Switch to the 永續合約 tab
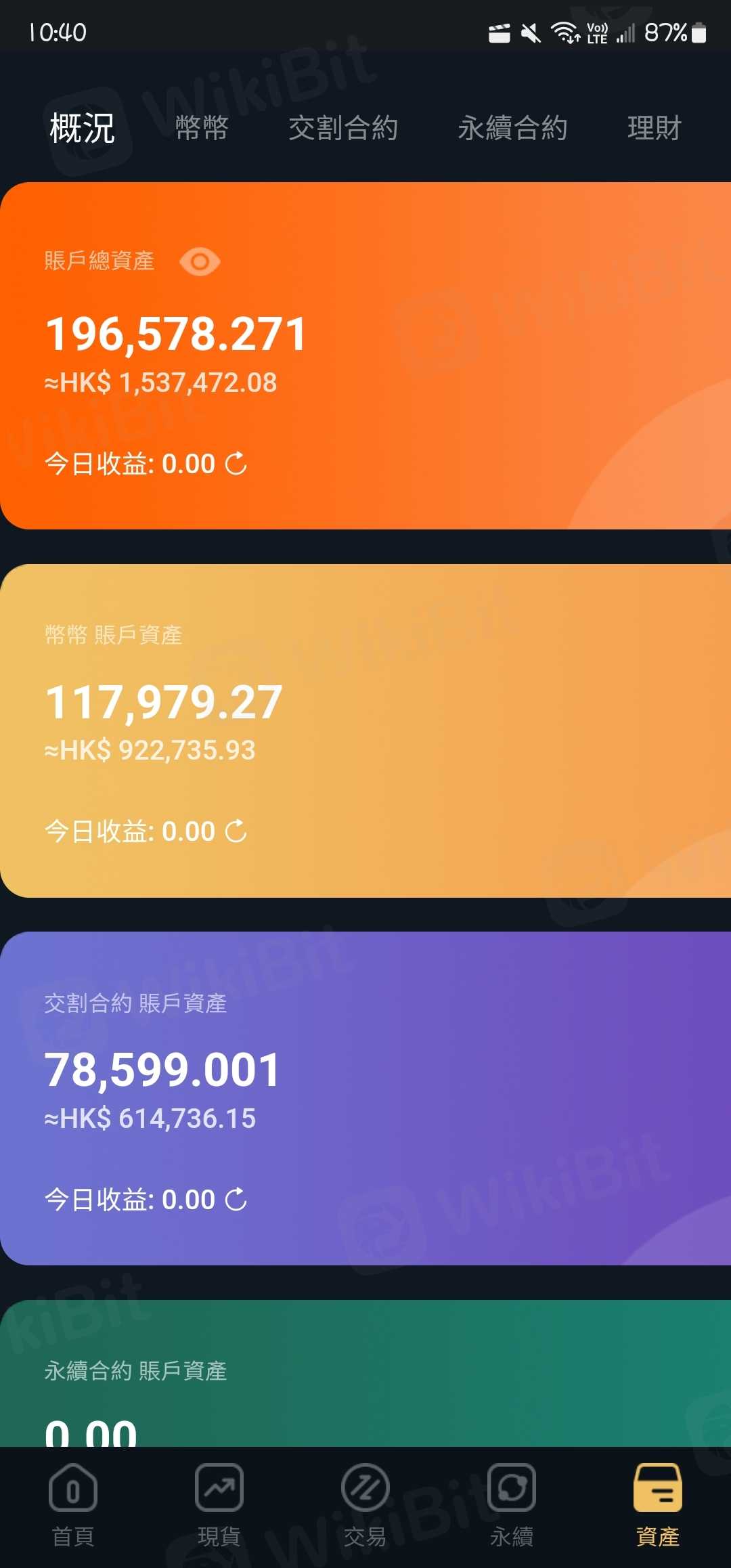731x1568 pixels. tap(512, 128)
